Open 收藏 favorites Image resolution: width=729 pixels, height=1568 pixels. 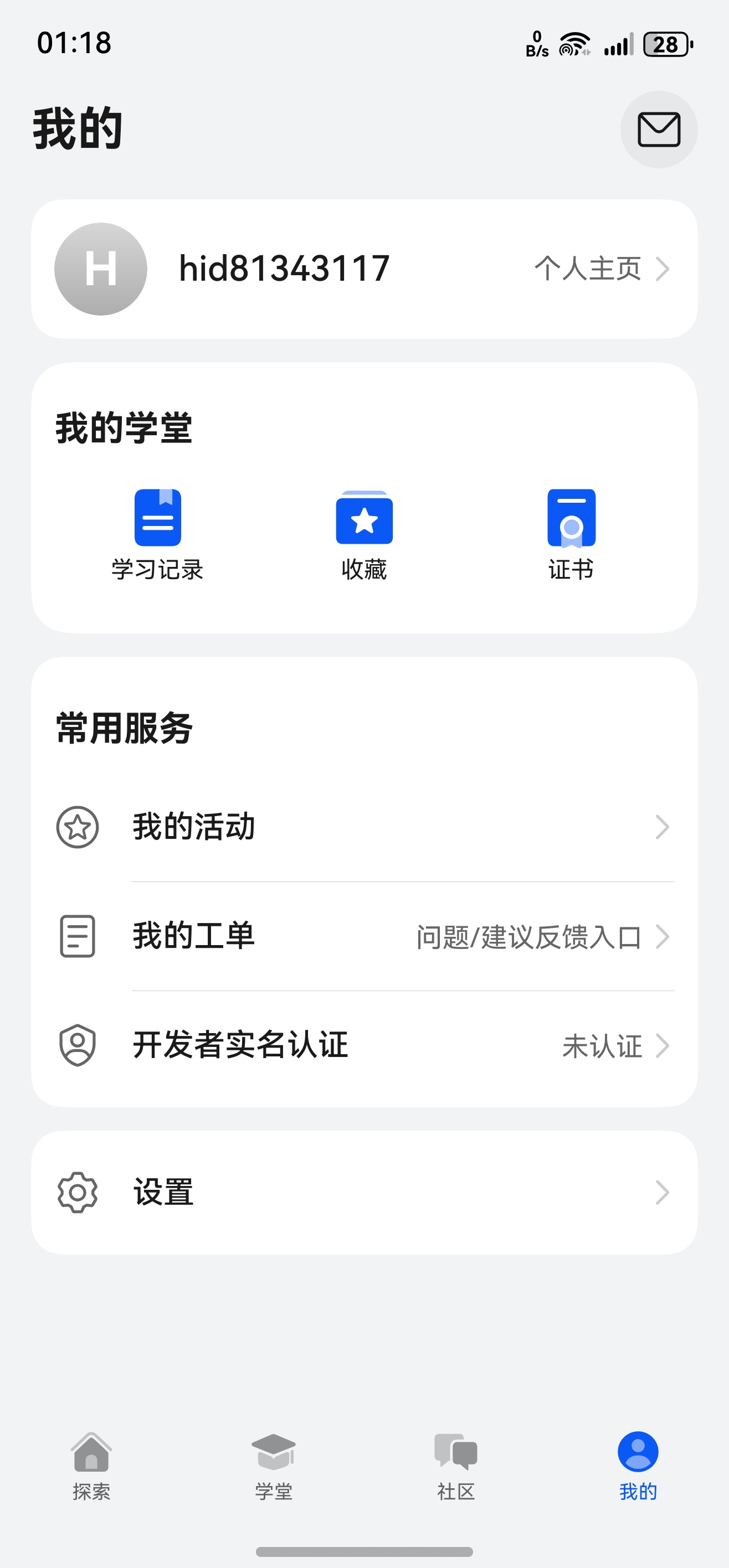pyautogui.click(x=364, y=534)
